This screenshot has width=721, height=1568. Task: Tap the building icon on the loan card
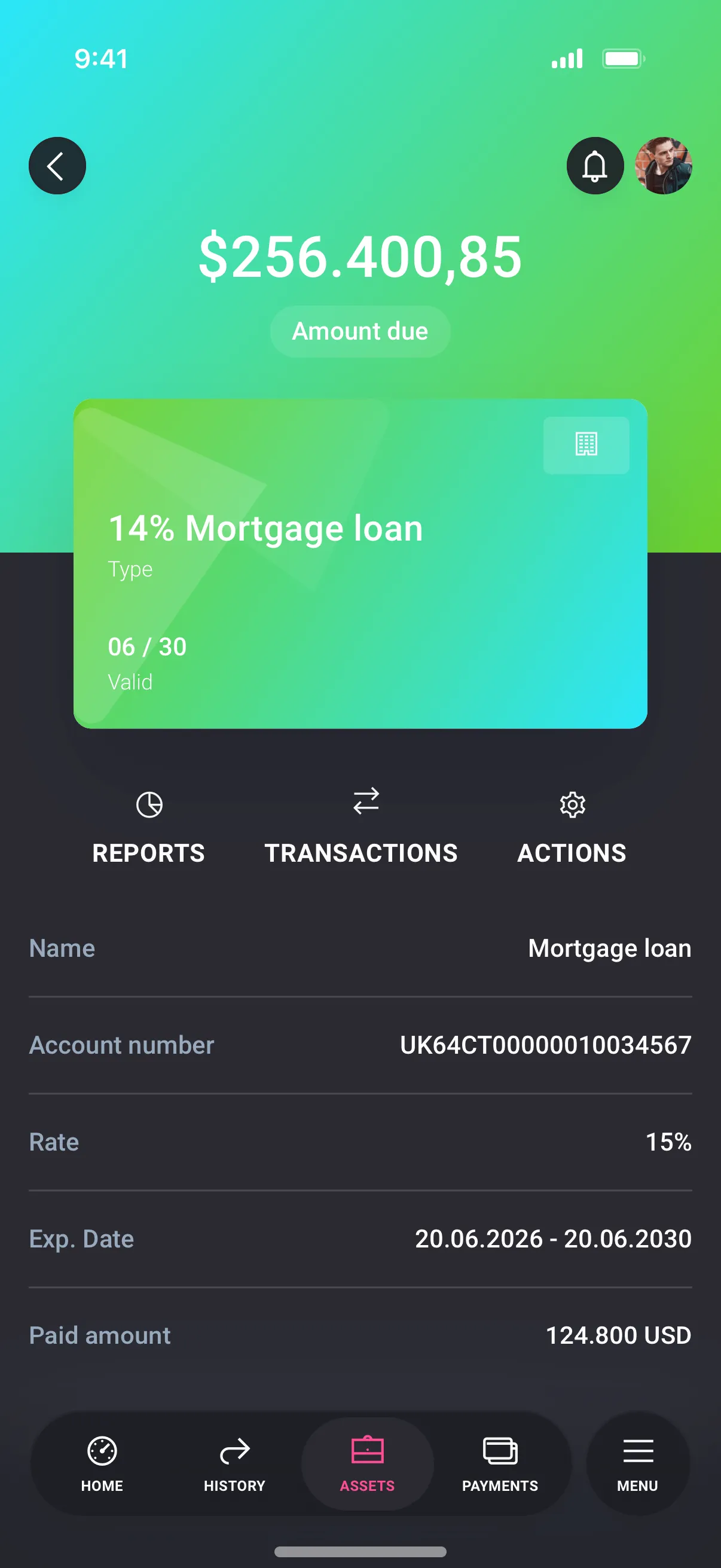[x=586, y=445]
